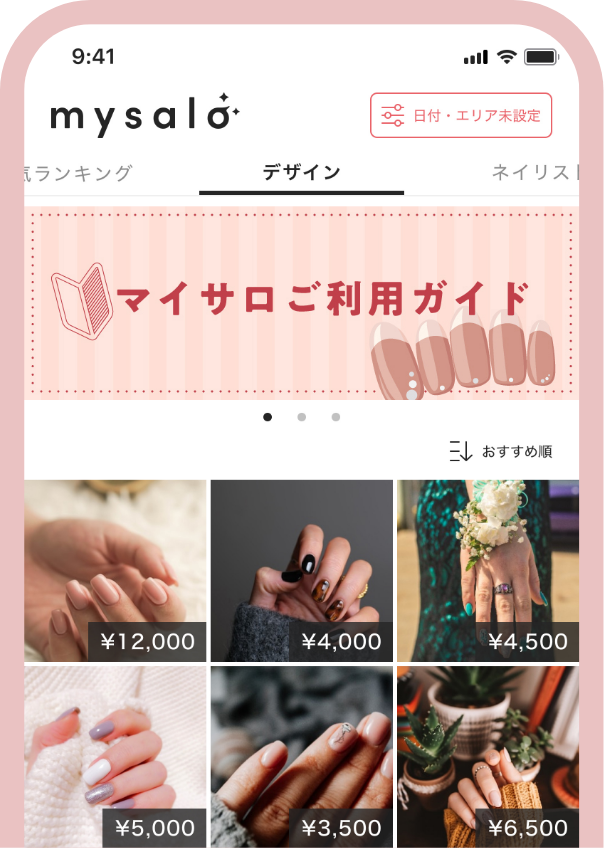Switch to the 人気ランキング tab
The width and height of the screenshot is (604, 848).
tap(79, 173)
